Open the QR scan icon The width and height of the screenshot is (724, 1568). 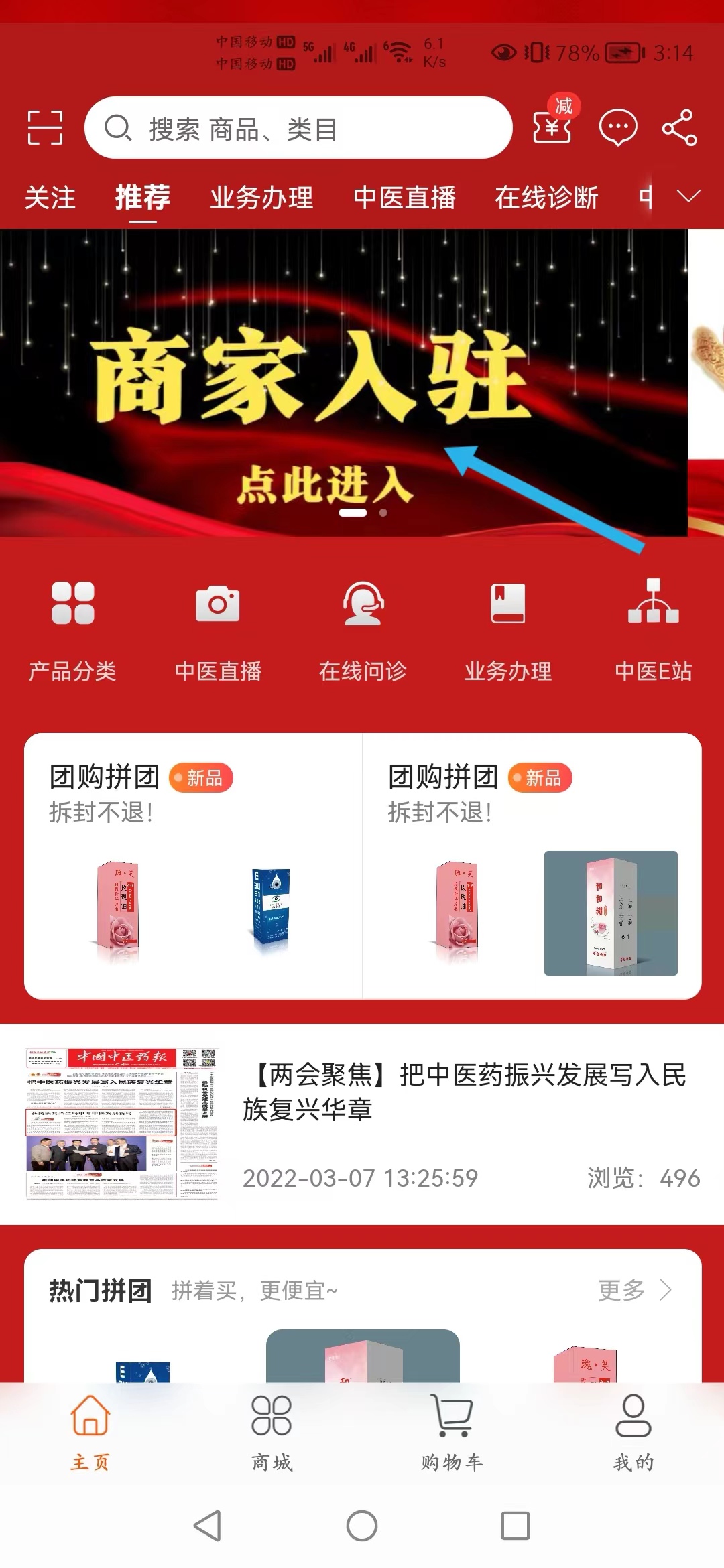pos(45,128)
